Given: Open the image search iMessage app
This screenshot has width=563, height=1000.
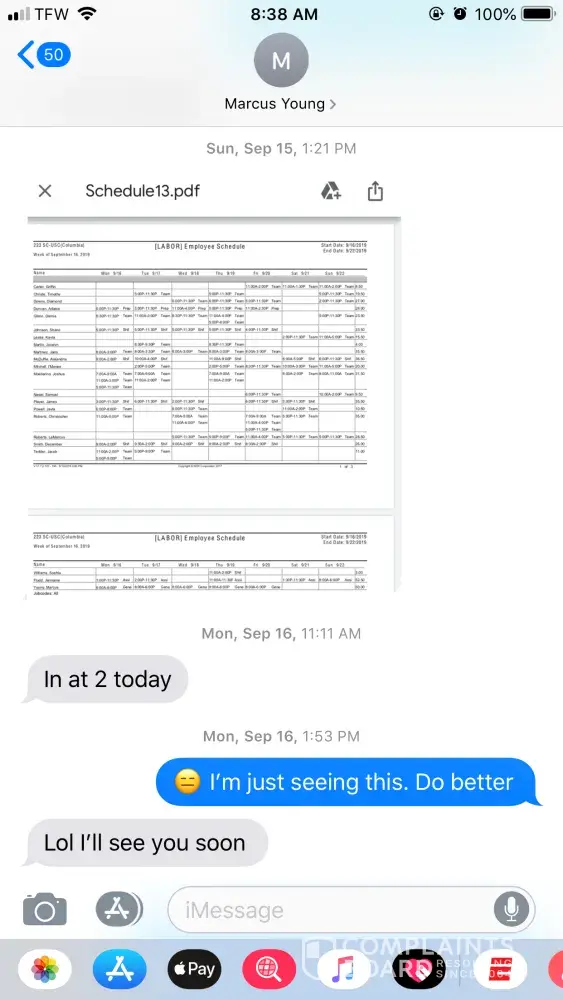Looking at the screenshot, I should click(269, 969).
